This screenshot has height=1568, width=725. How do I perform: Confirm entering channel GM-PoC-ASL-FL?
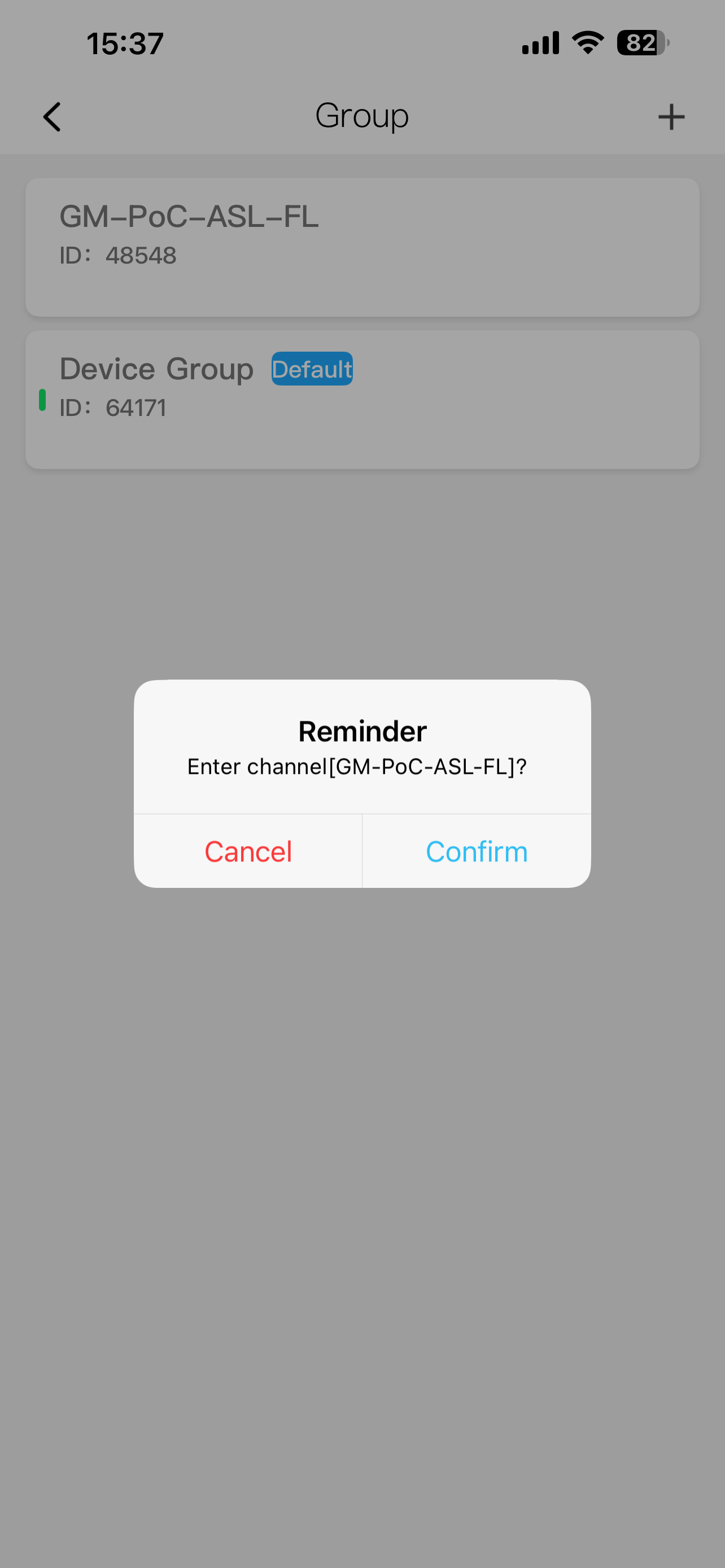[x=476, y=851]
